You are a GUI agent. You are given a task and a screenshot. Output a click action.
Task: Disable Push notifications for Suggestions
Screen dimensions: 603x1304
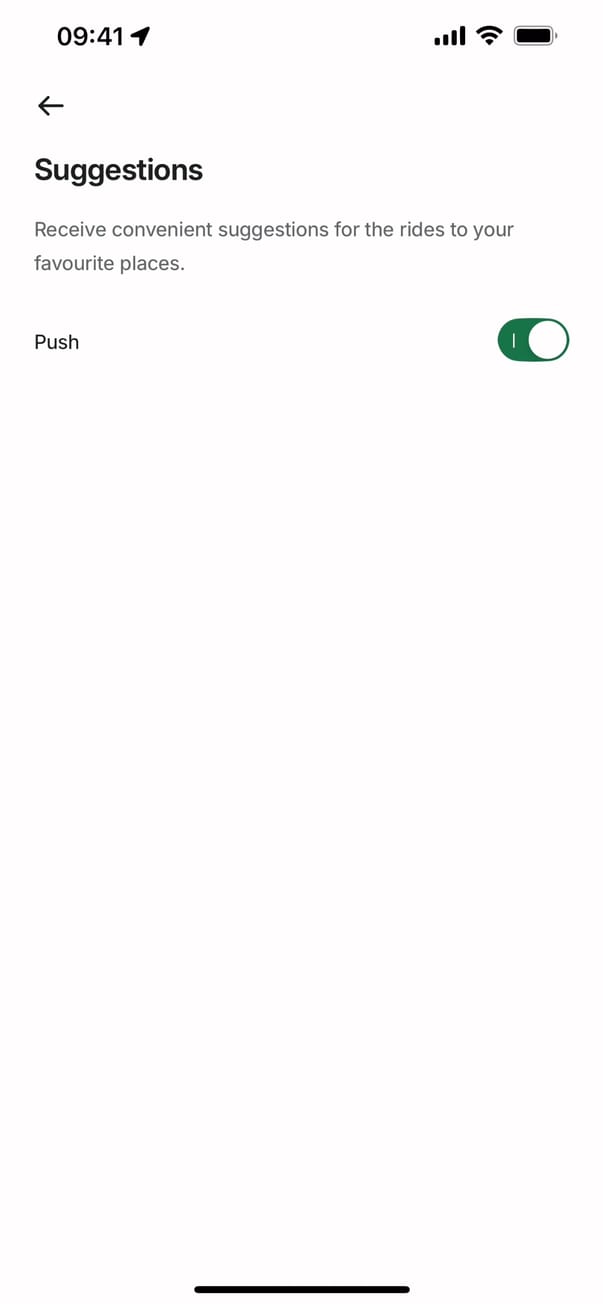[532, 341]
